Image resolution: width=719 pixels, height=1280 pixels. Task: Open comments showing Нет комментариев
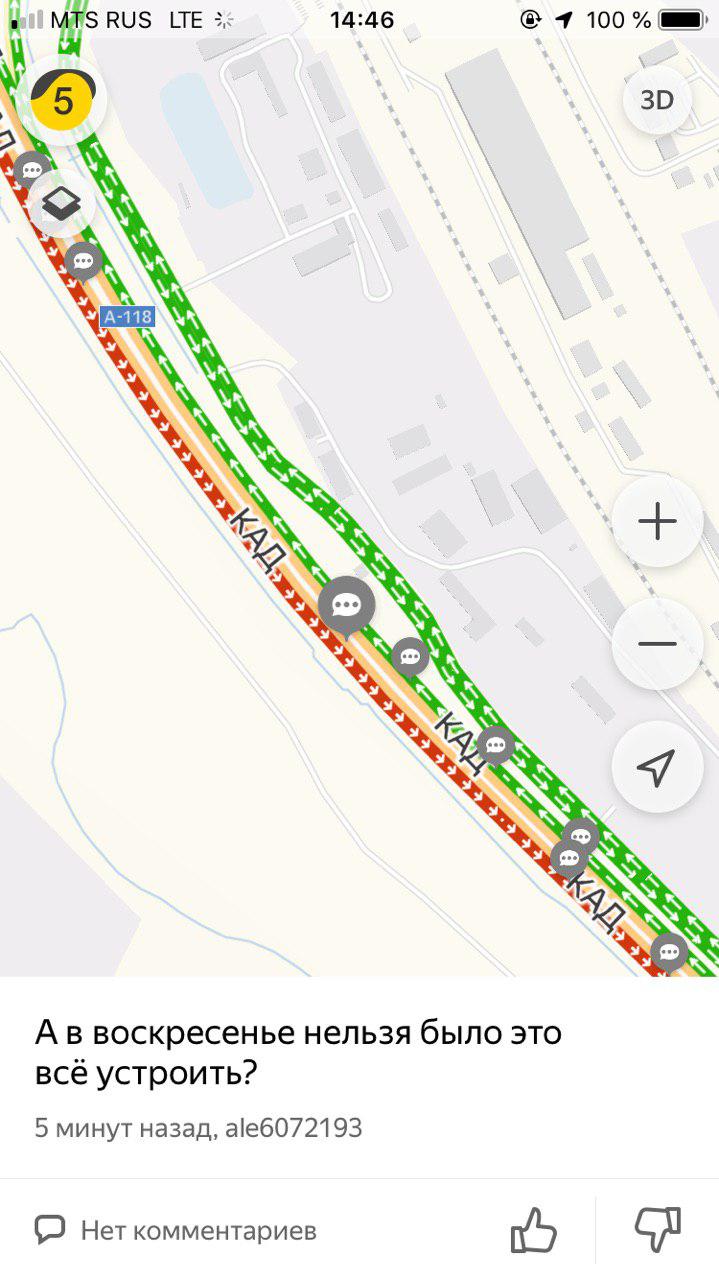point(176,1229)
